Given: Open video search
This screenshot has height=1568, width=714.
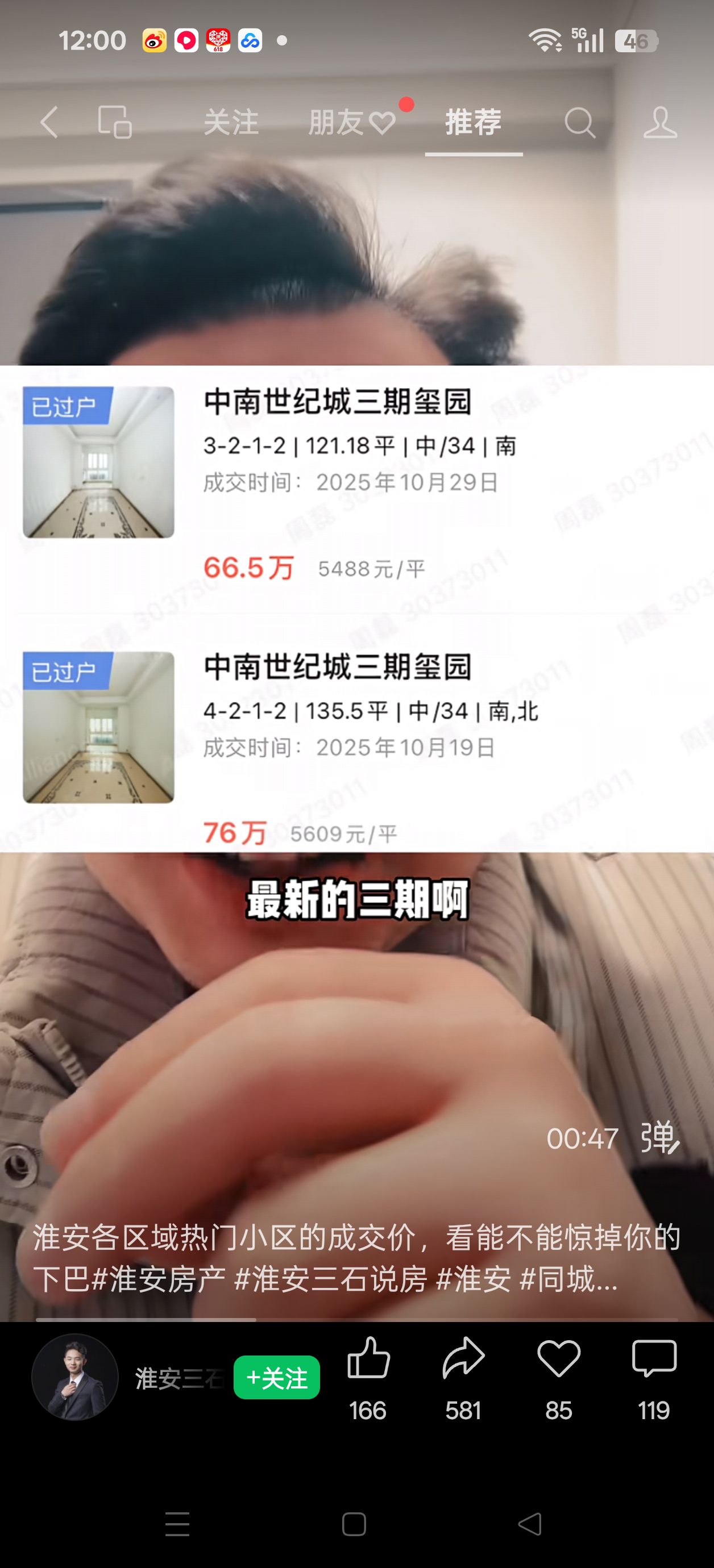Looking at the screenshot, I should (x=579, y=122).
